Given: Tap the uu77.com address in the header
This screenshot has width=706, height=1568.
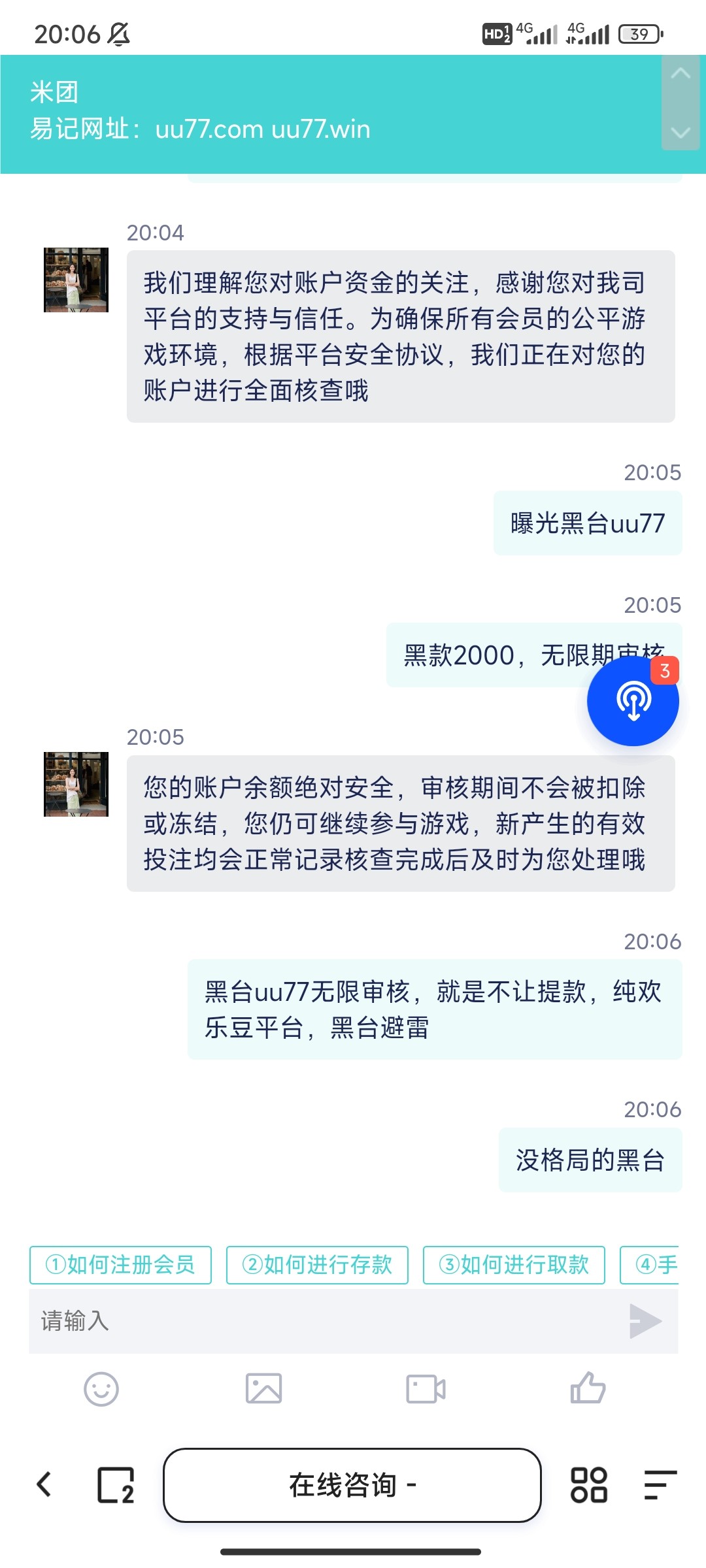Looking at the screenshot, I should click(x=209, y=129).
